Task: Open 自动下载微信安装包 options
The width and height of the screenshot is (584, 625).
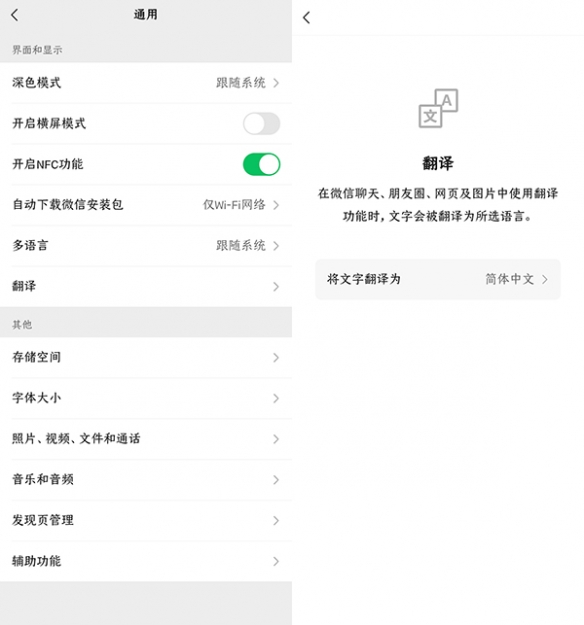Action: (x=146, y=205)
